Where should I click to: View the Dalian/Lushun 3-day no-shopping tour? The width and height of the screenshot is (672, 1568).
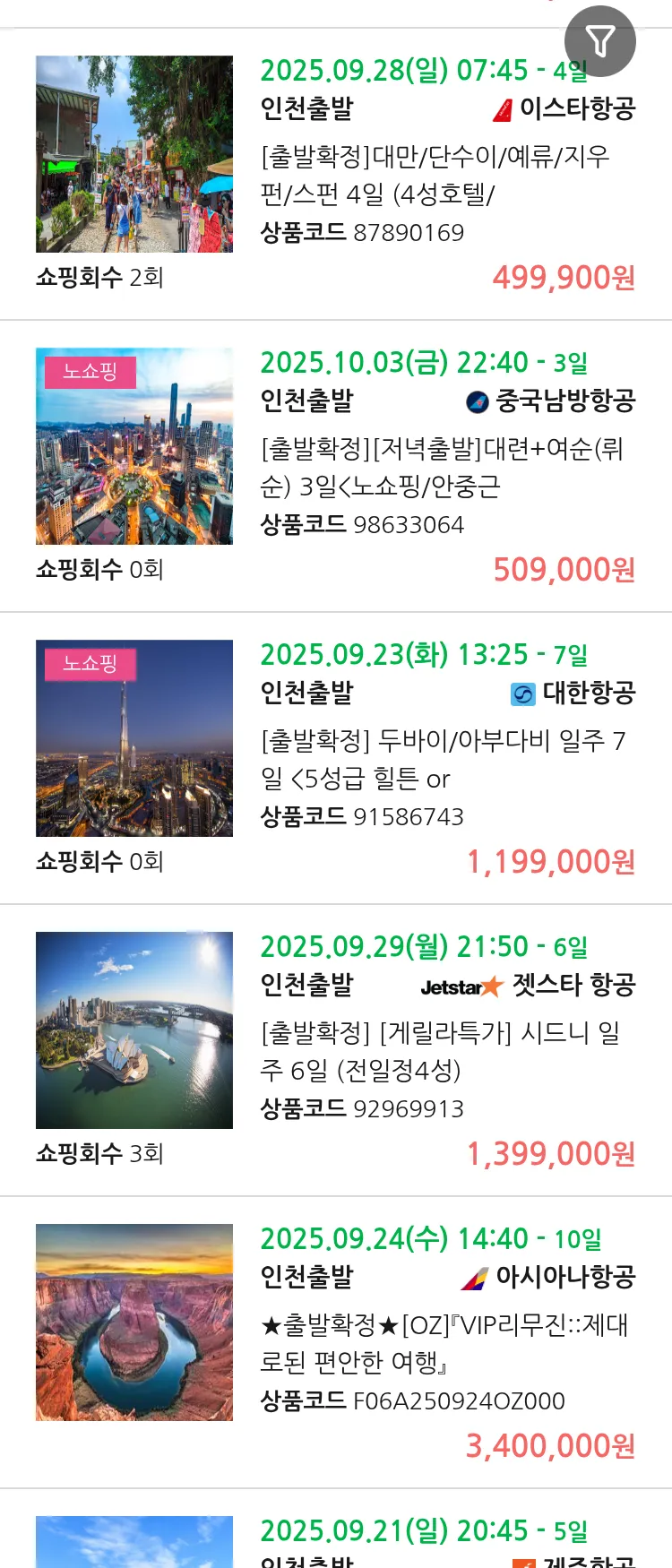[x=441, y=468]
